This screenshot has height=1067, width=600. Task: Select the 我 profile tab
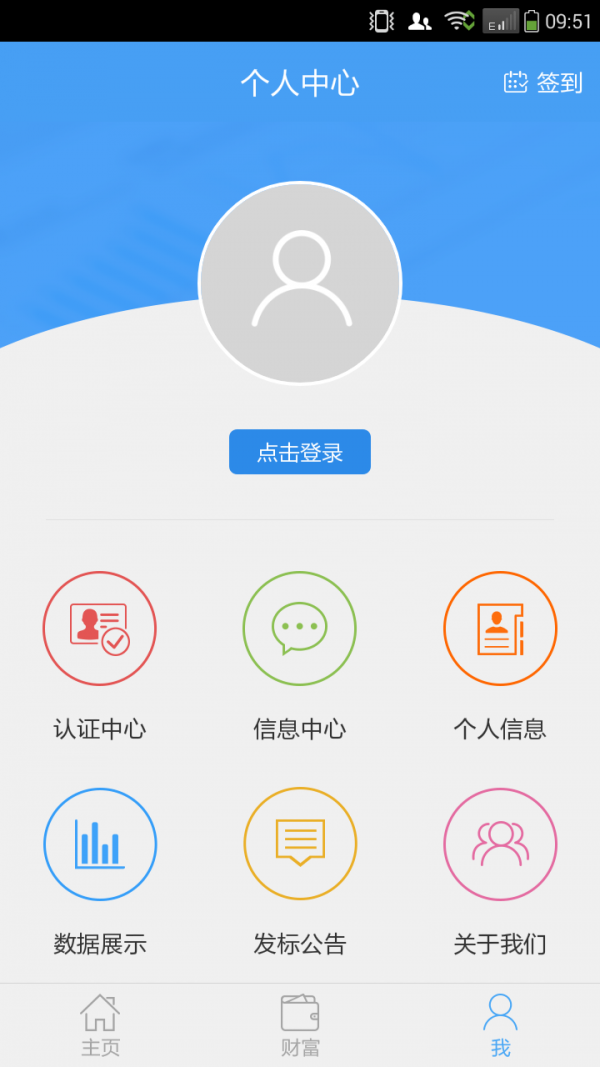tap(500, 1025)
